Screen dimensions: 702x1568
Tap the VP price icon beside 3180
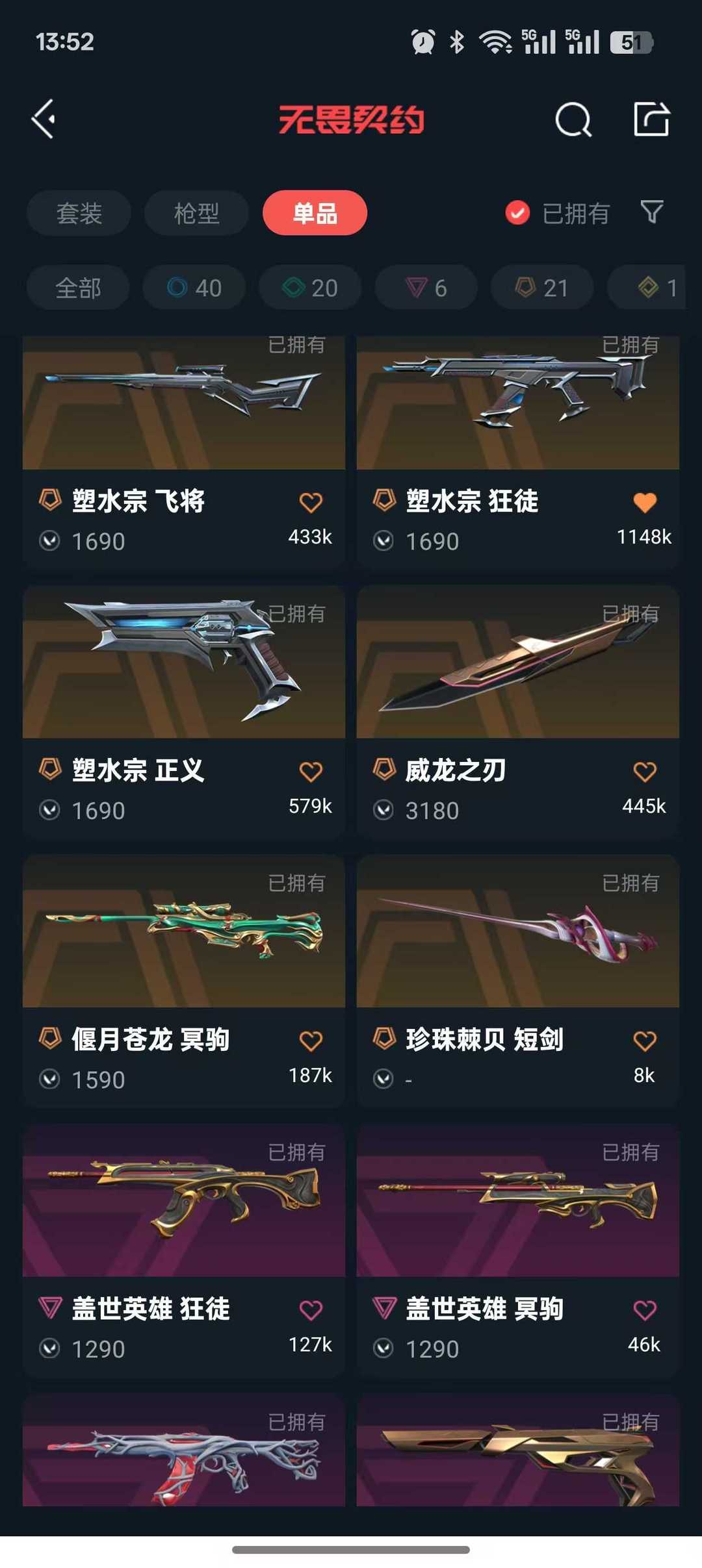385,809
